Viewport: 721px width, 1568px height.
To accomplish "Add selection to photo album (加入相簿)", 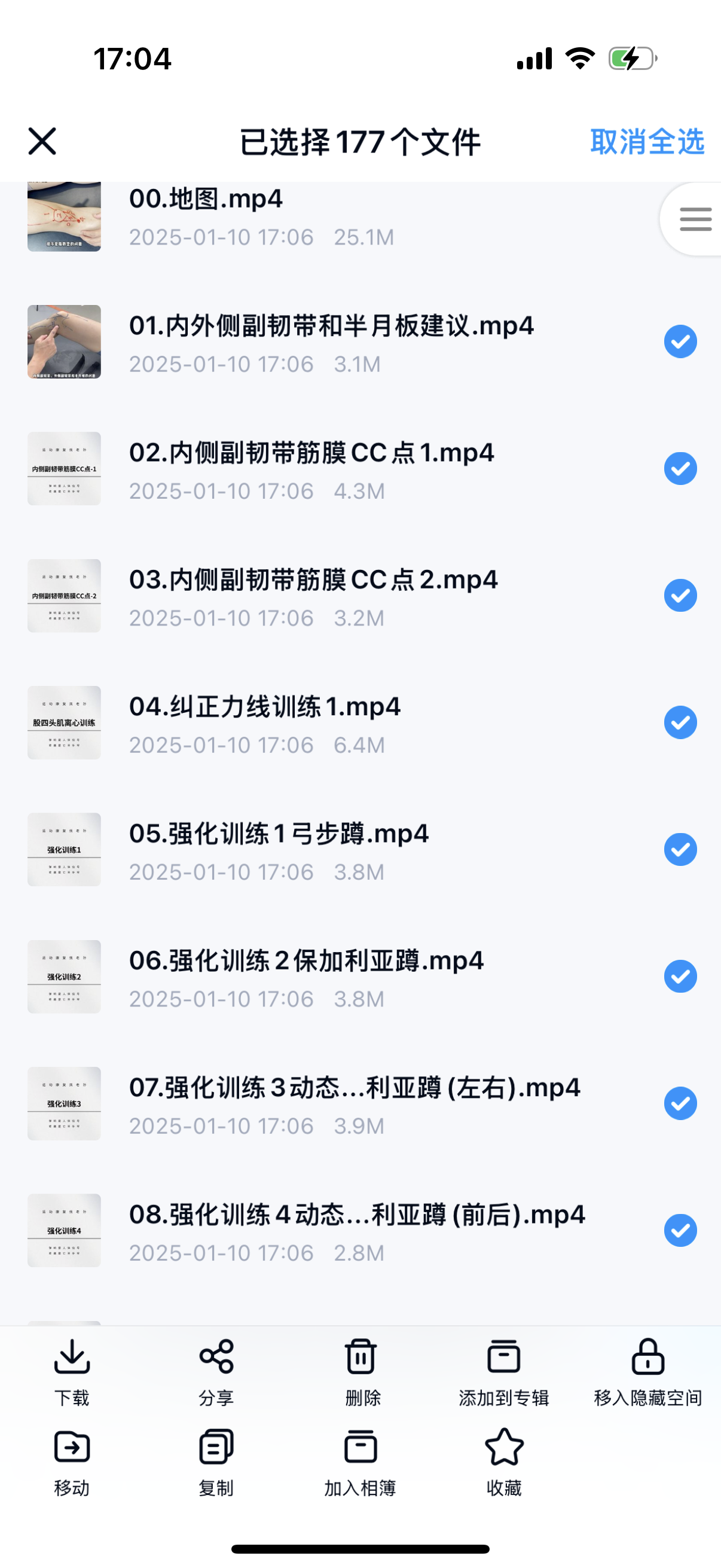I will (360, 1462).
